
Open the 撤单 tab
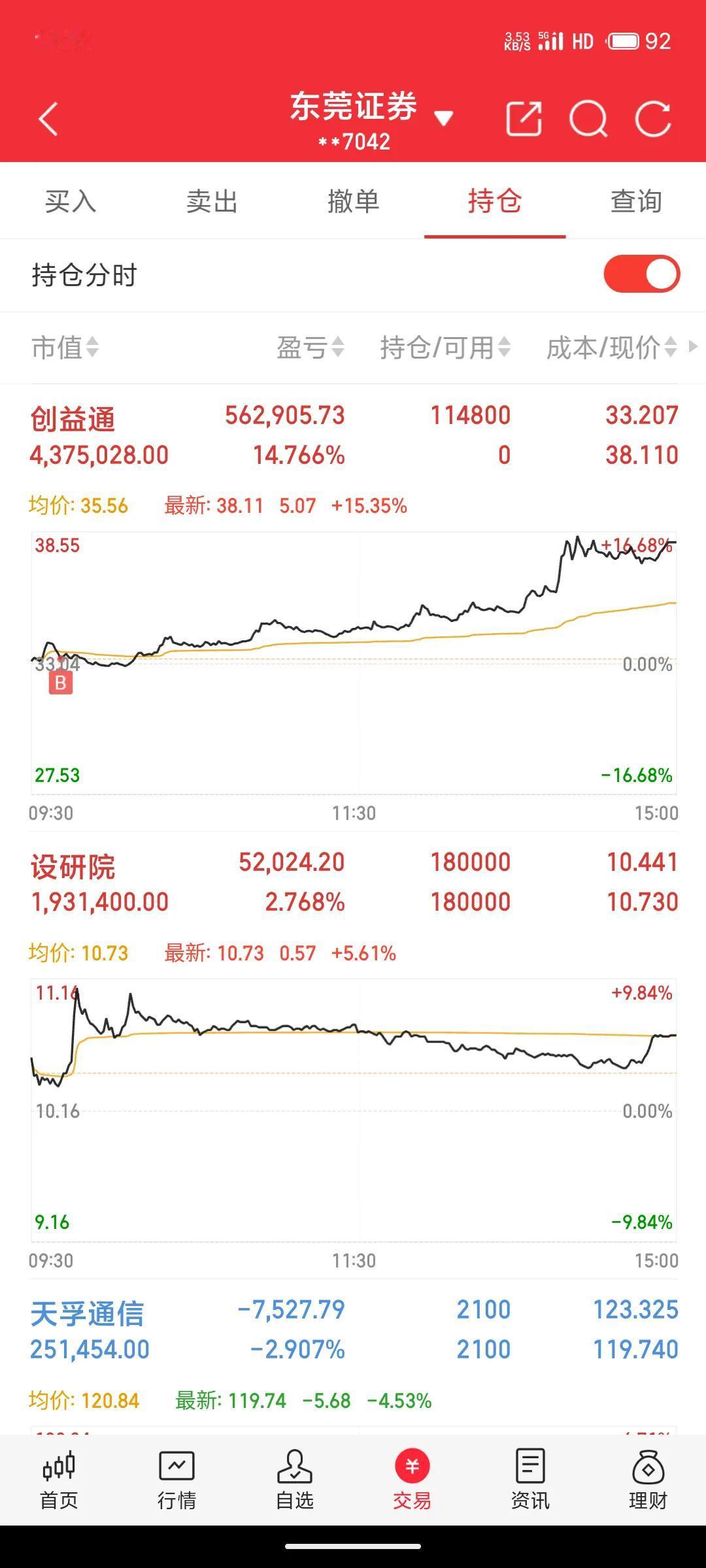(353, 201)
